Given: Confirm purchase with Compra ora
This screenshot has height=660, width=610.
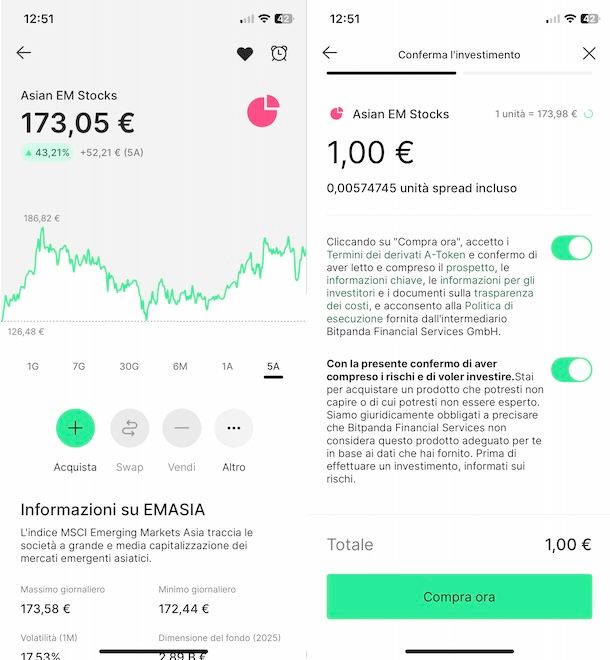Looking at the screenshot, I should click(459, 597).
